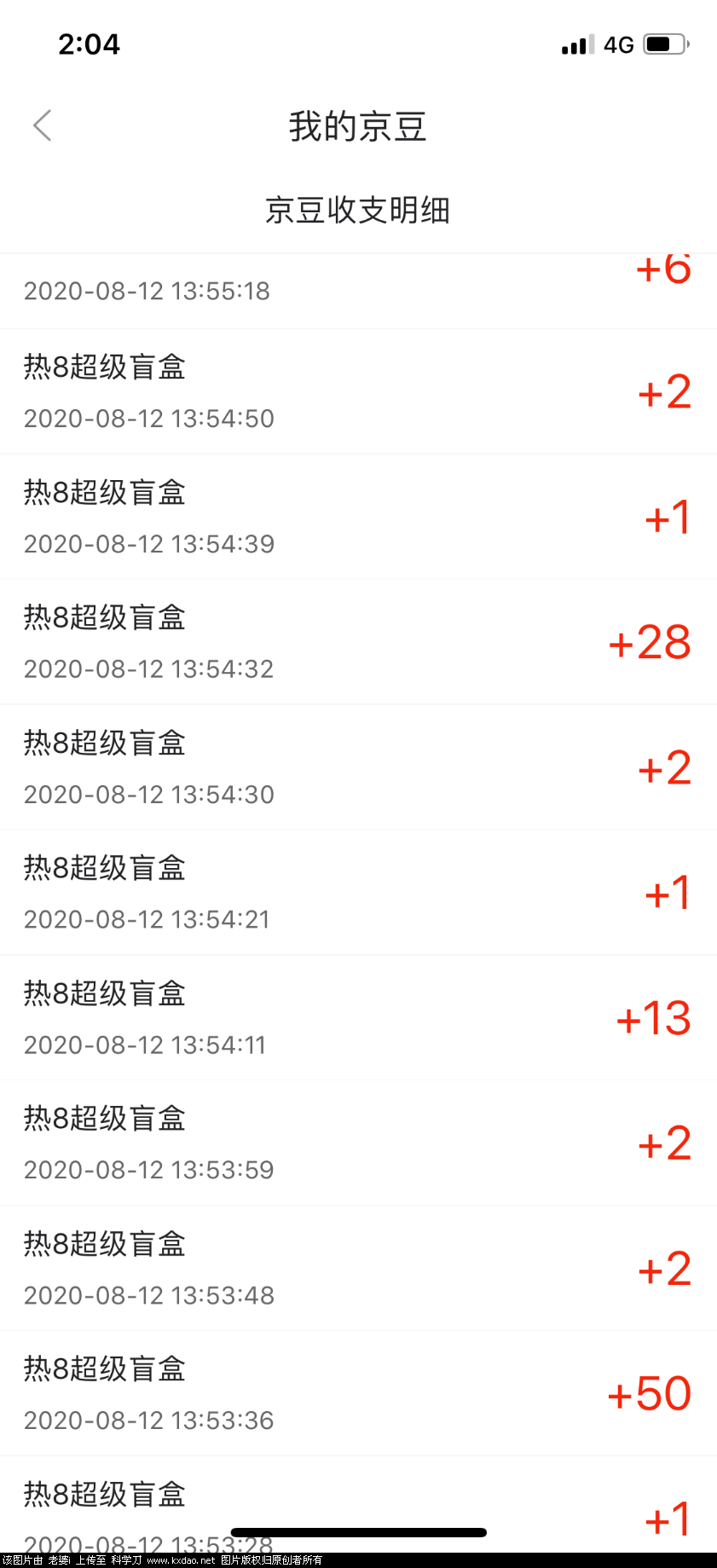Select the 热8超级盲盒 entry at 13:54:11
The width and height of the screenshot is (717, 1568).
[x=104, y=992]
